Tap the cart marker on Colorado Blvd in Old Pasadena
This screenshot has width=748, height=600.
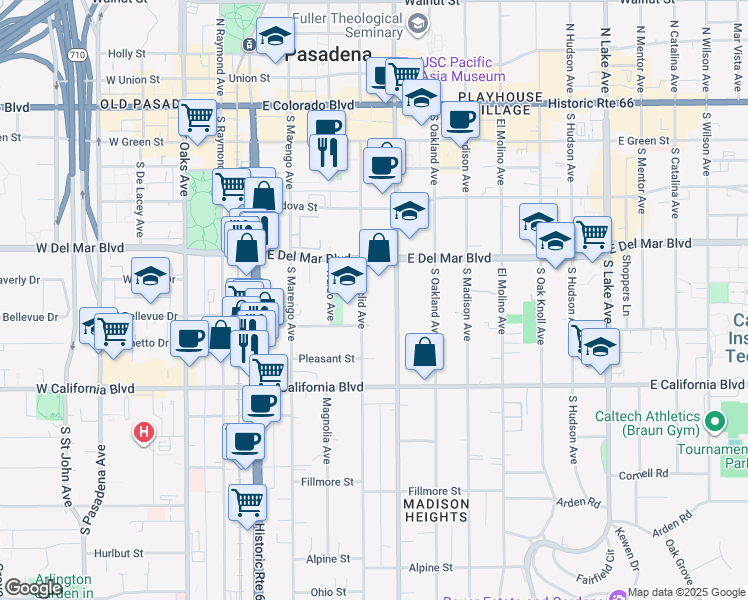click(197, 121)
